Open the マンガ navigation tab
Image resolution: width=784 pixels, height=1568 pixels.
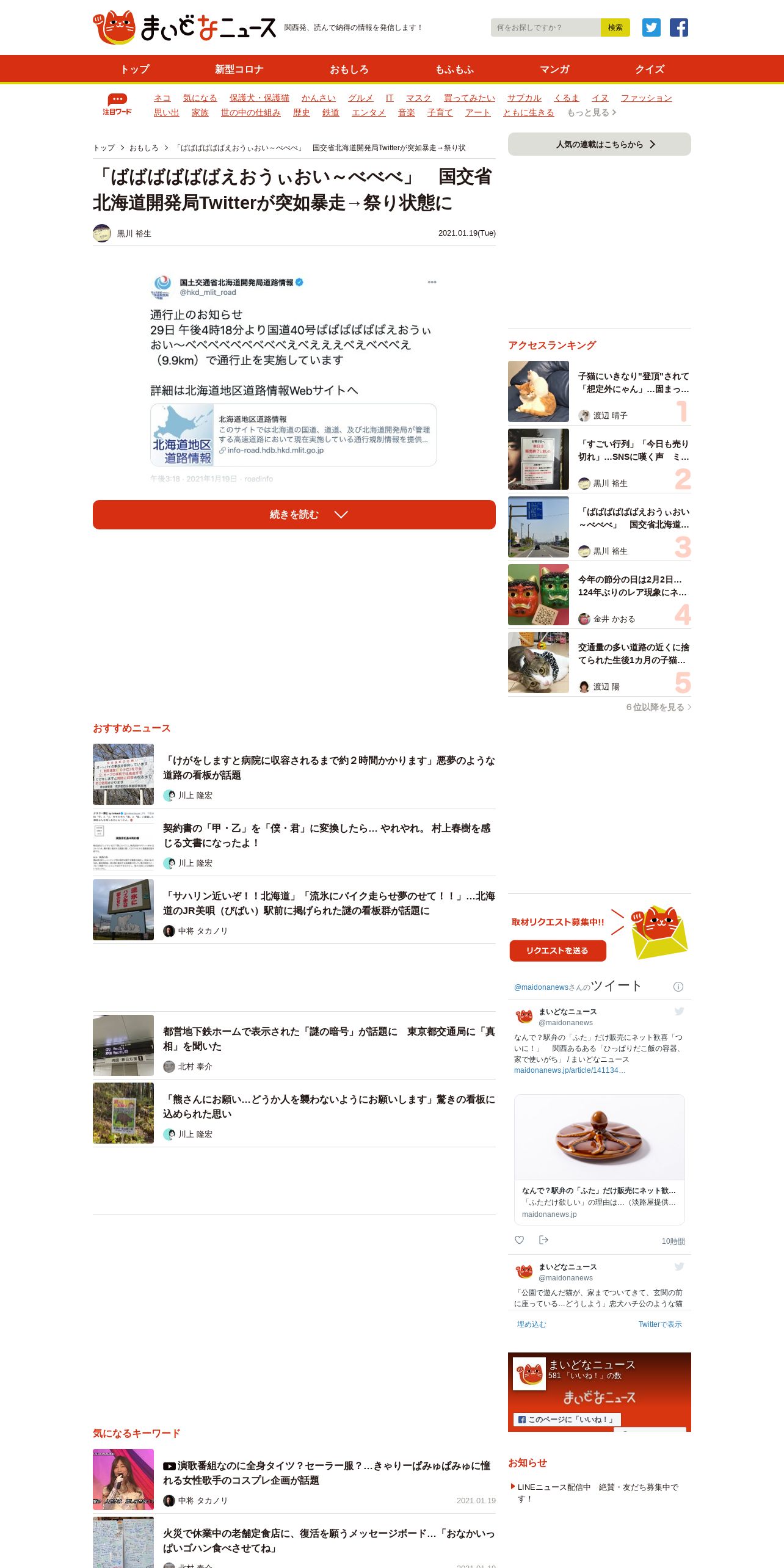[x=554, y=69]
